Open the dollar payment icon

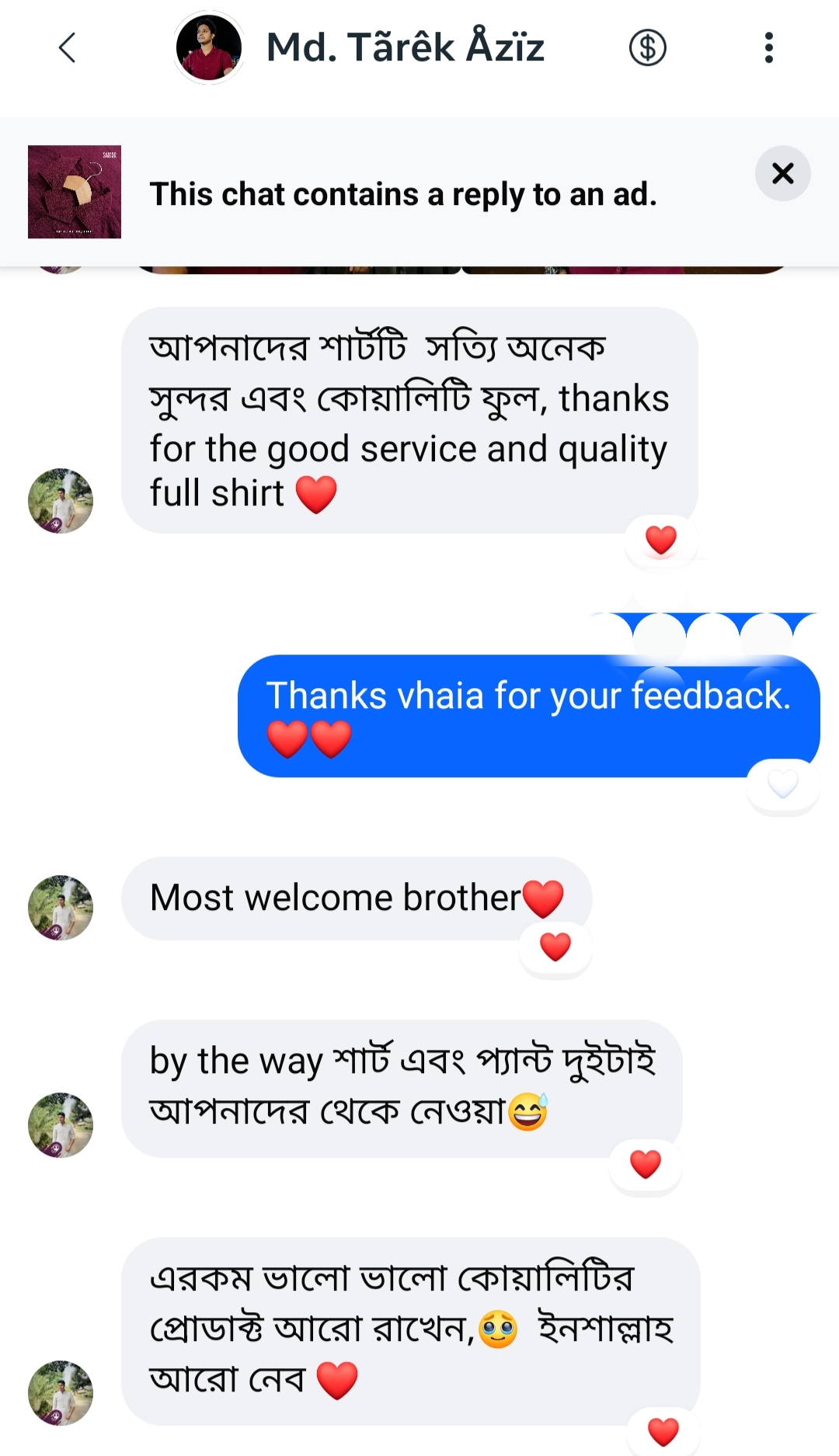click(647, 48)
